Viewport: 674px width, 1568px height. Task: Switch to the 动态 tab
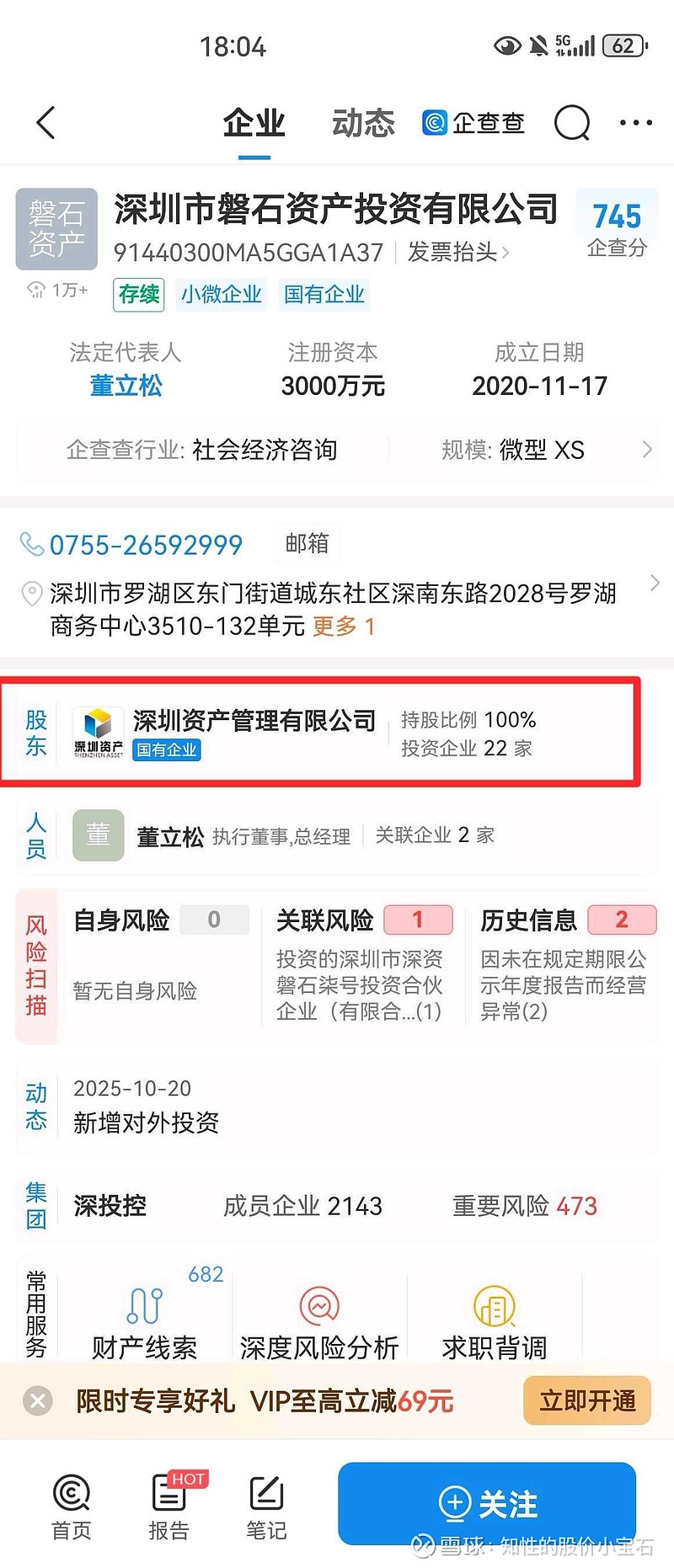[362, 123]
